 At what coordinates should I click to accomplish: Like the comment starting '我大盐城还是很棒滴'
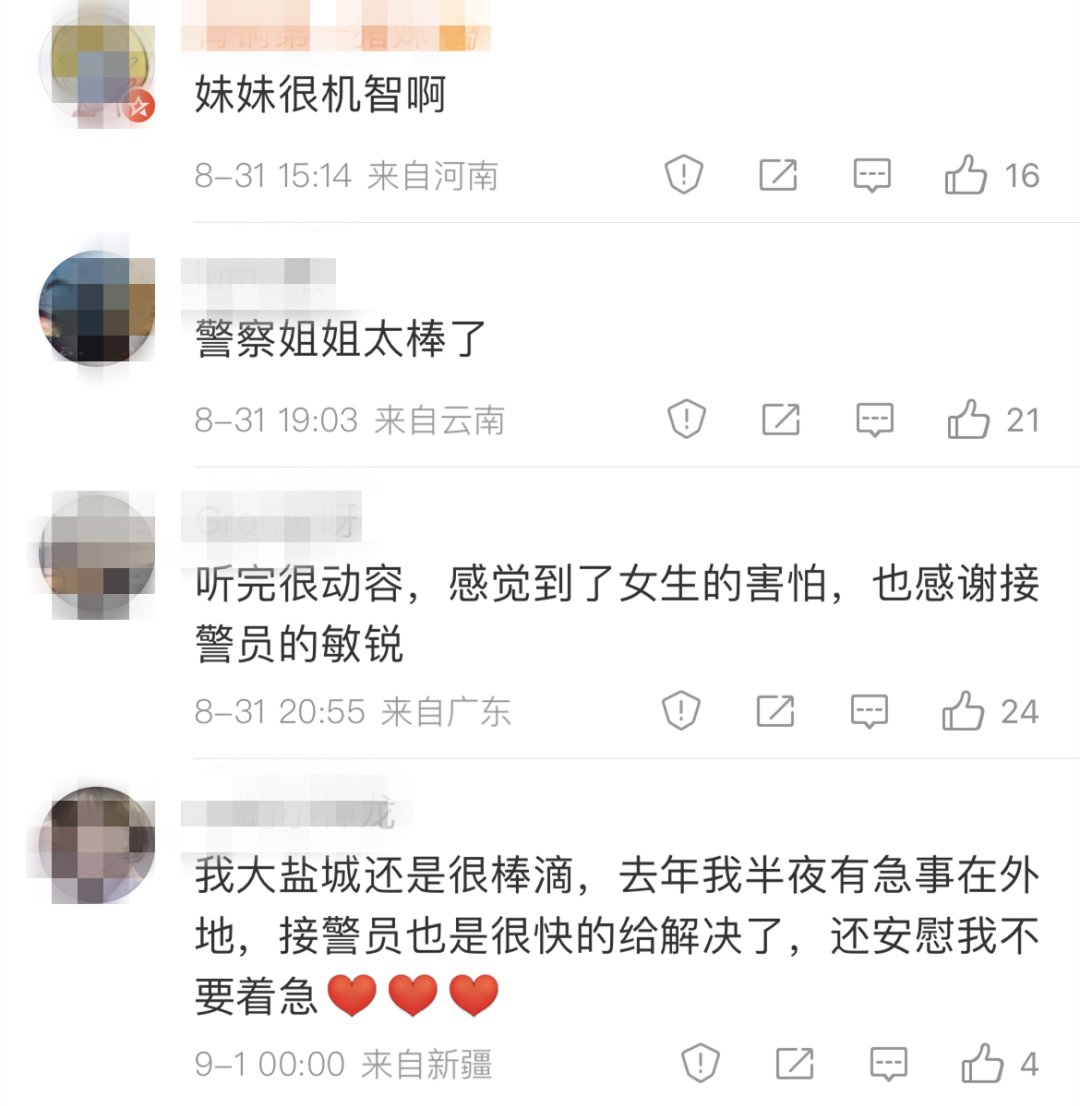[x=982, y=1064]
